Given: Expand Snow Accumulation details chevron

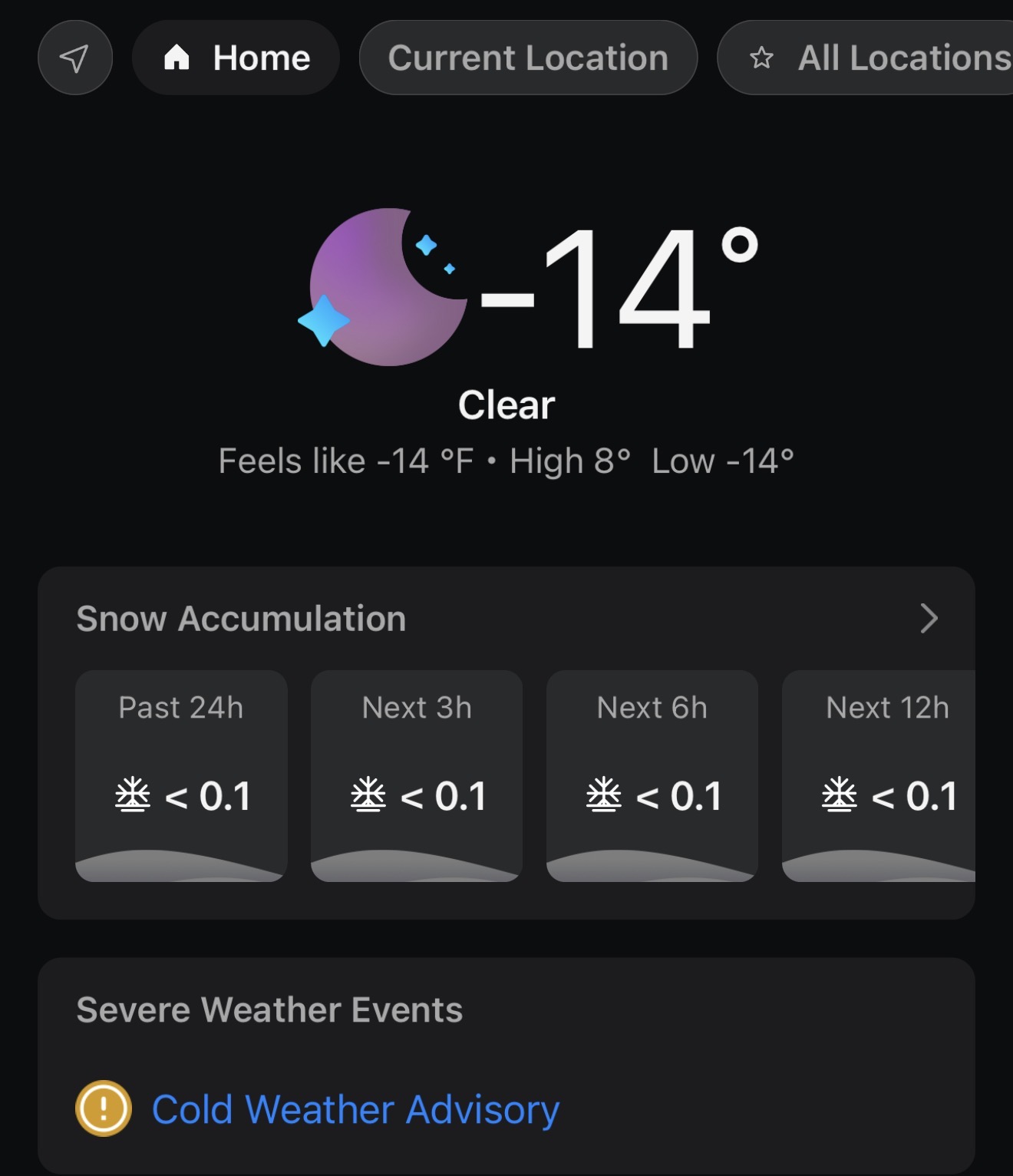Looking at the screenshot, I should coord(929,619).
